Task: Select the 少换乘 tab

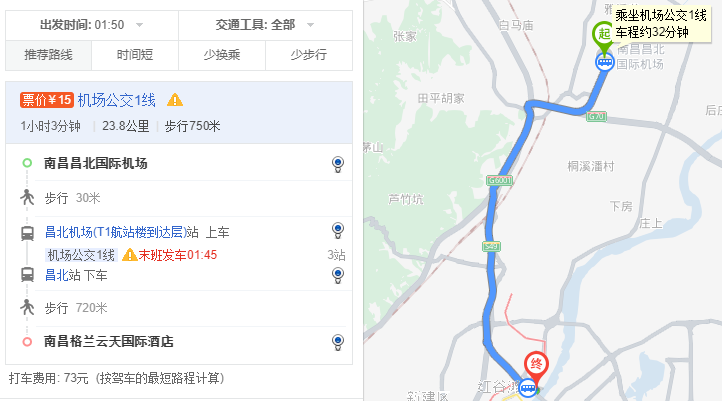Action: point(221,55)
